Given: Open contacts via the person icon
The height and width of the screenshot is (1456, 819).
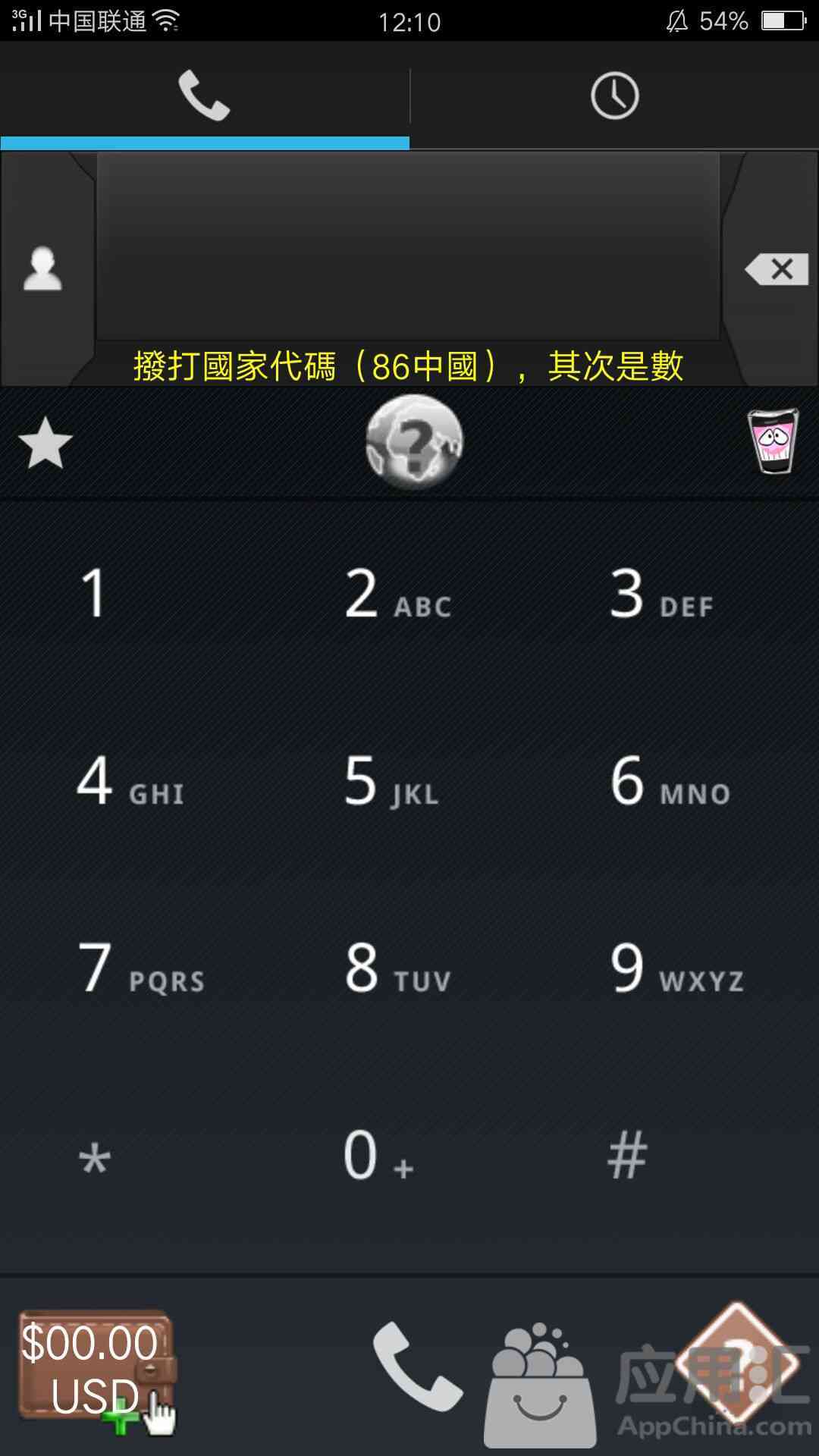Looking at the screenshot, I should [42, 269].
